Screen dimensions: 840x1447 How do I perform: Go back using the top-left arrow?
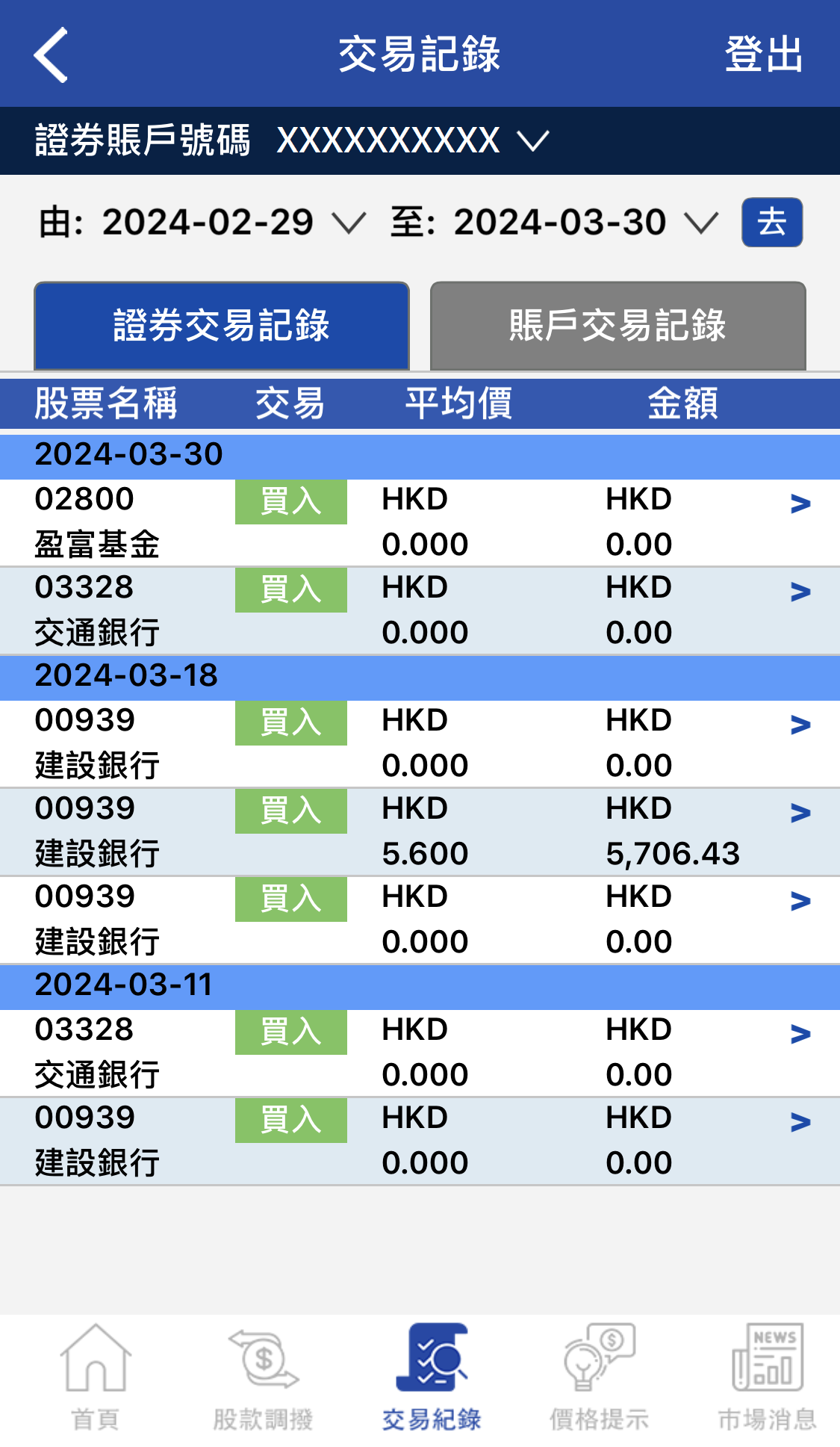(51, 55)
